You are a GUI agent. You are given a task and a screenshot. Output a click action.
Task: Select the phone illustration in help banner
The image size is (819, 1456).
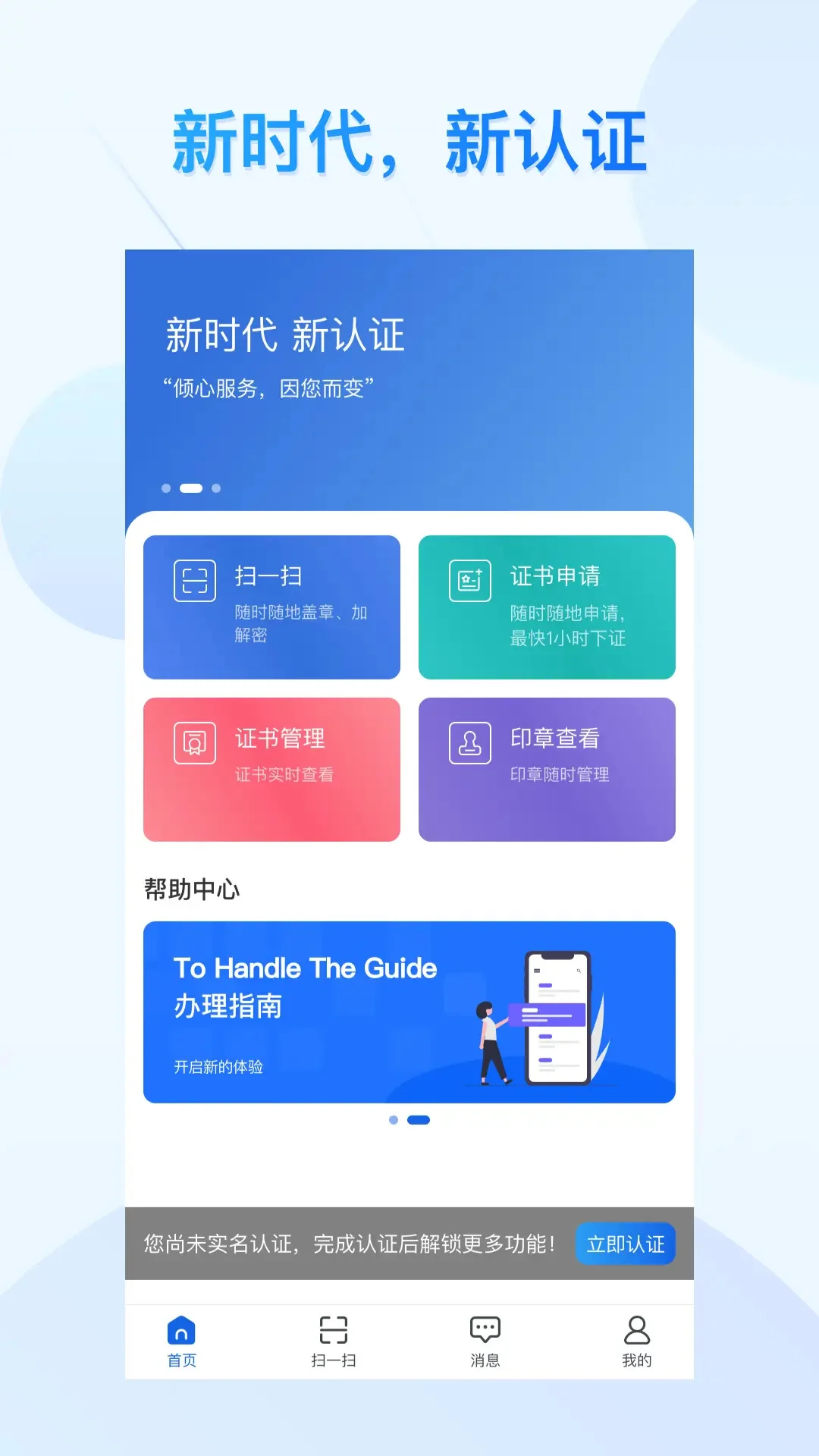click(559, 1016)
